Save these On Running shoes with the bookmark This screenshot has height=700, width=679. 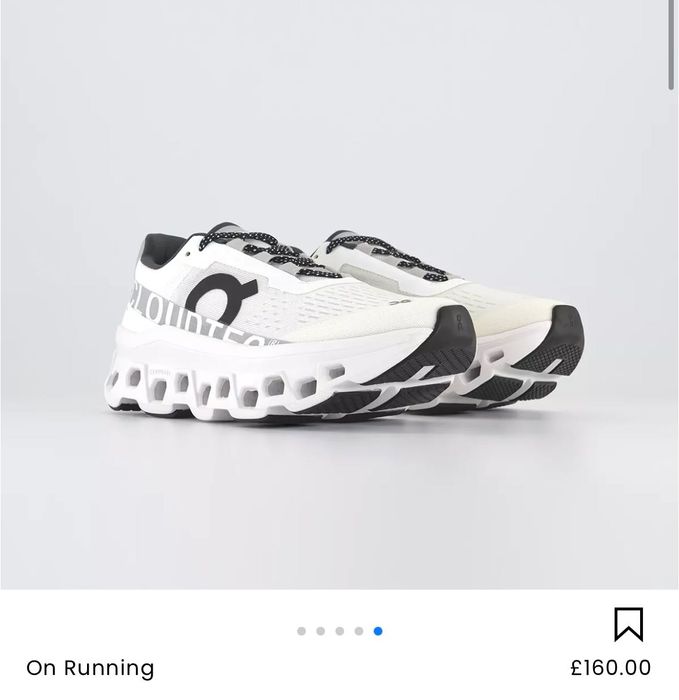click(628, 625)
